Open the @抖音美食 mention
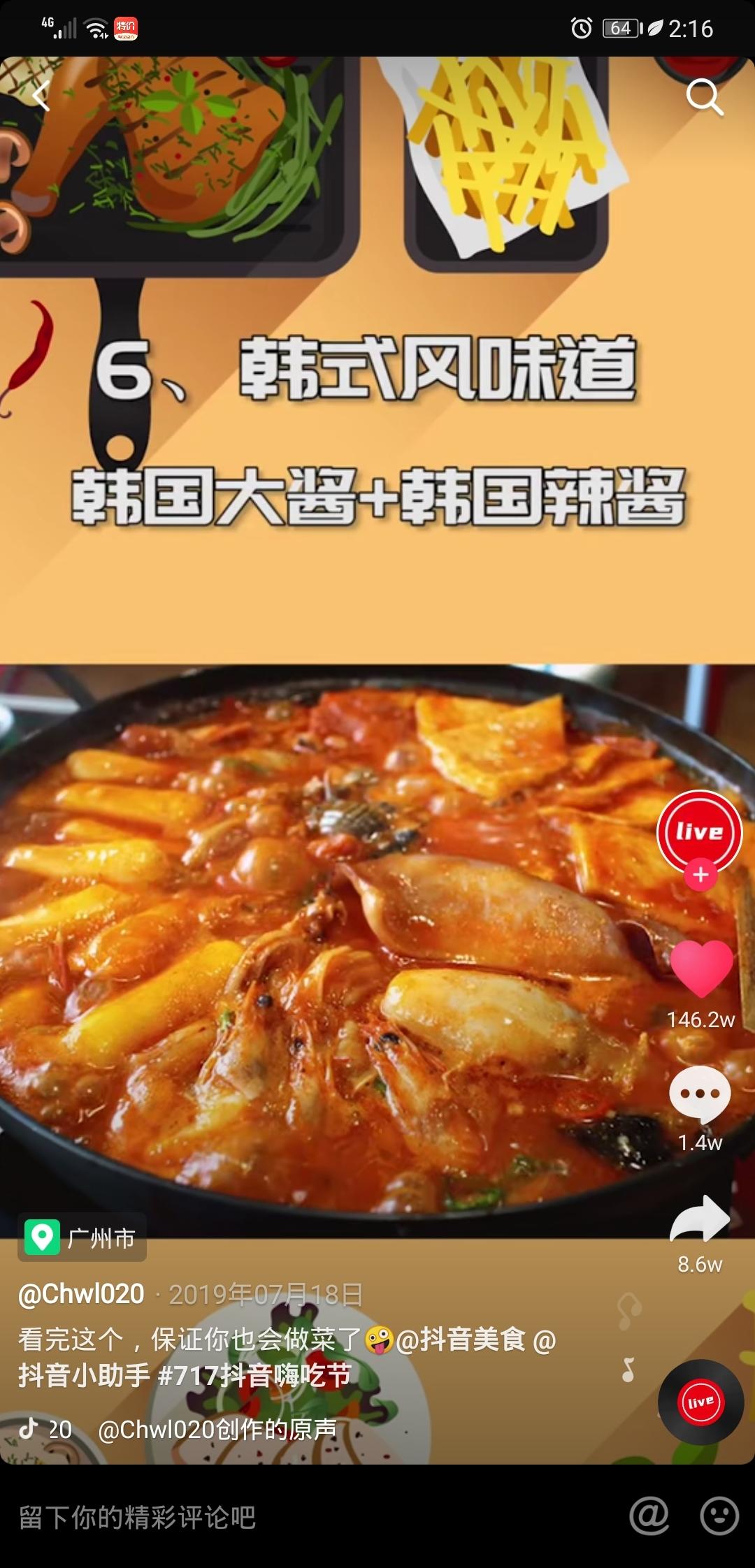 [461, 1340]
